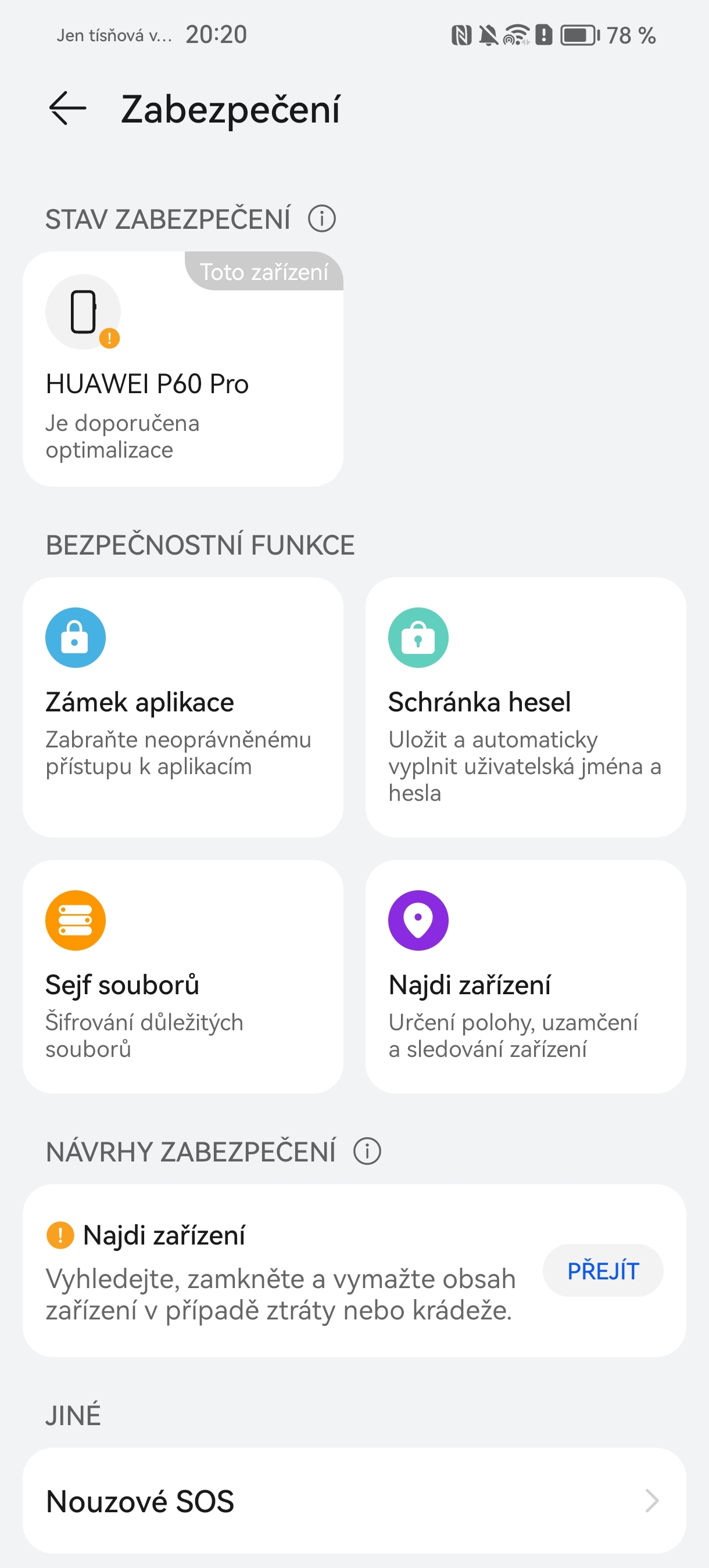This screenshot has width=709, height=1568.
Task: Click the back arrow to leave Zabezpečení
Action: click(x=67, y=110)
